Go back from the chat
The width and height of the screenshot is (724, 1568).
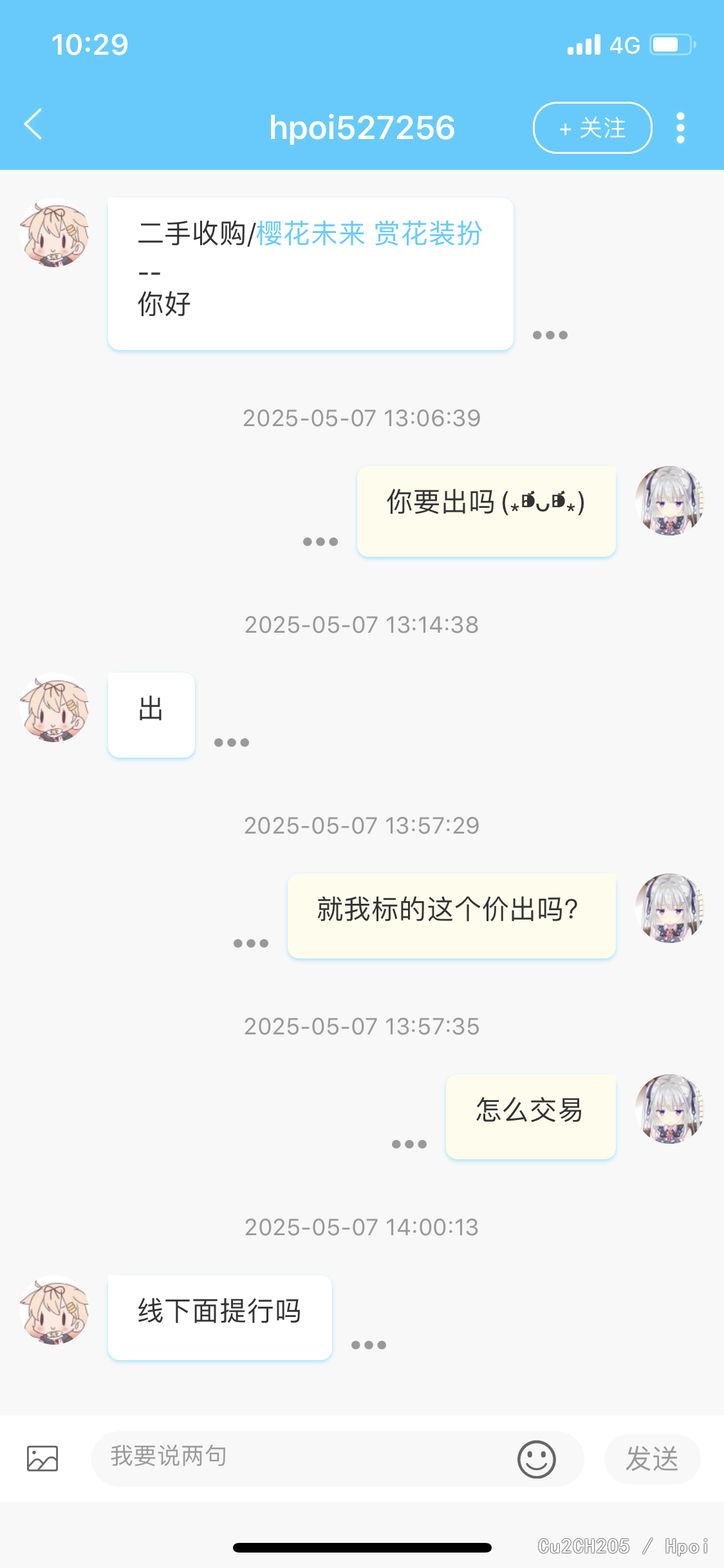pyautogui.click(x=33, y=124)
